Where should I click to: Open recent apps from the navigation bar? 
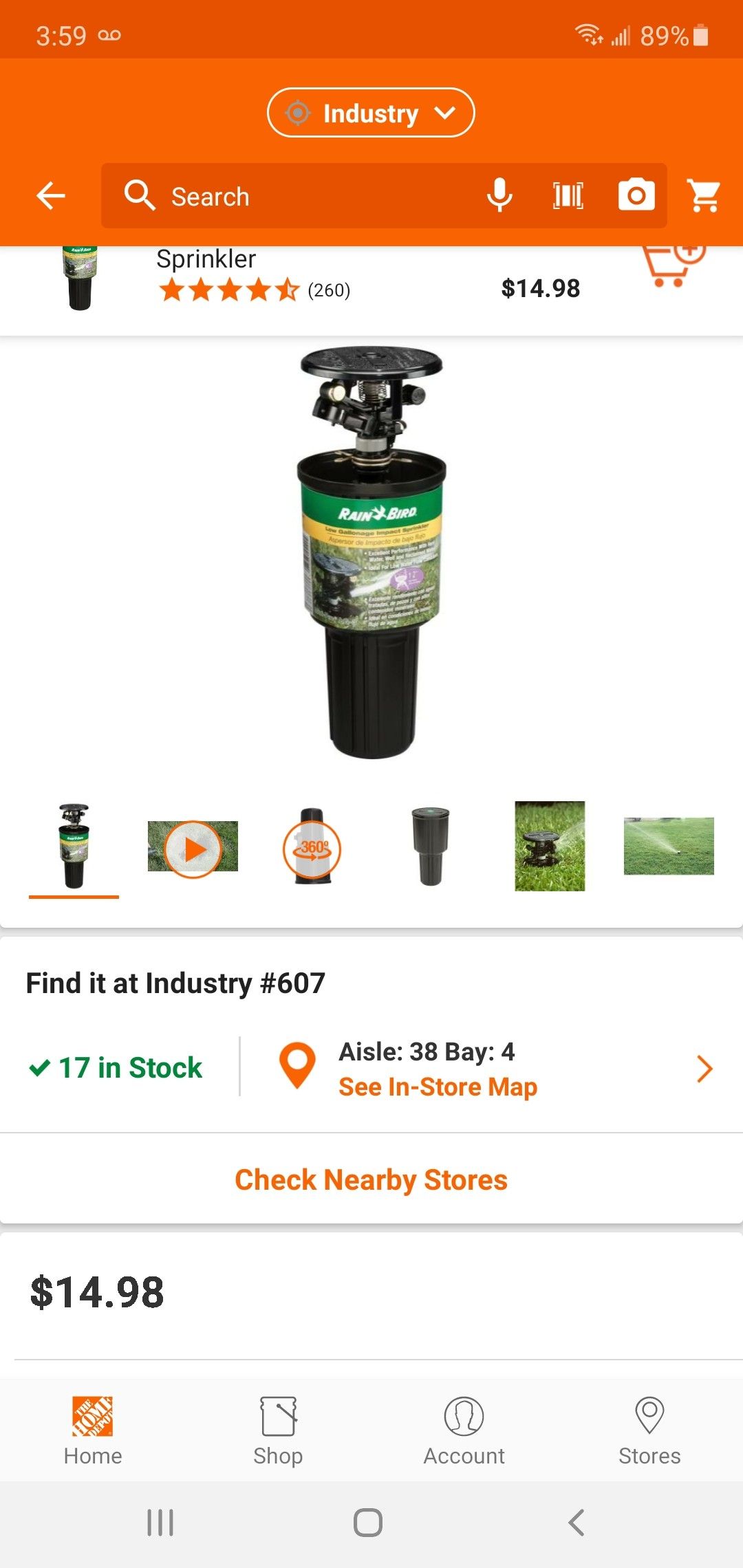coord(160,1523)
